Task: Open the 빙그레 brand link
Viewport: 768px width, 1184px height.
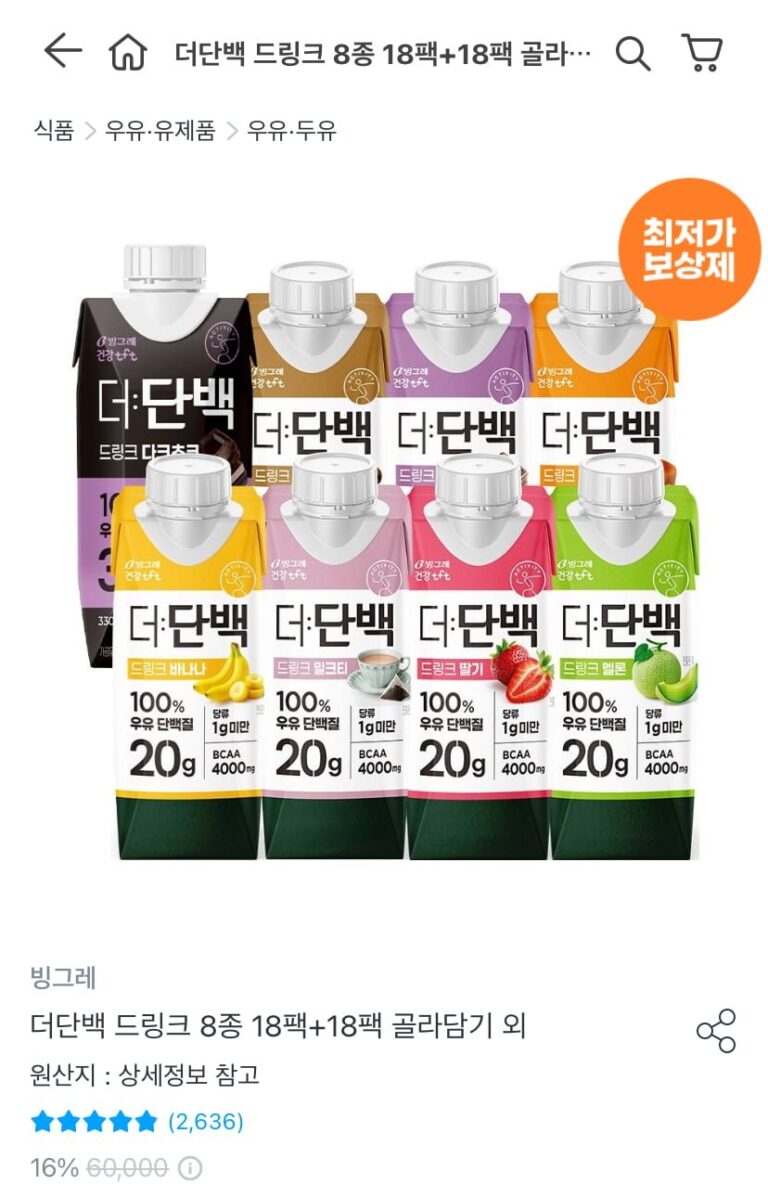Action: [x=64, y=977]
